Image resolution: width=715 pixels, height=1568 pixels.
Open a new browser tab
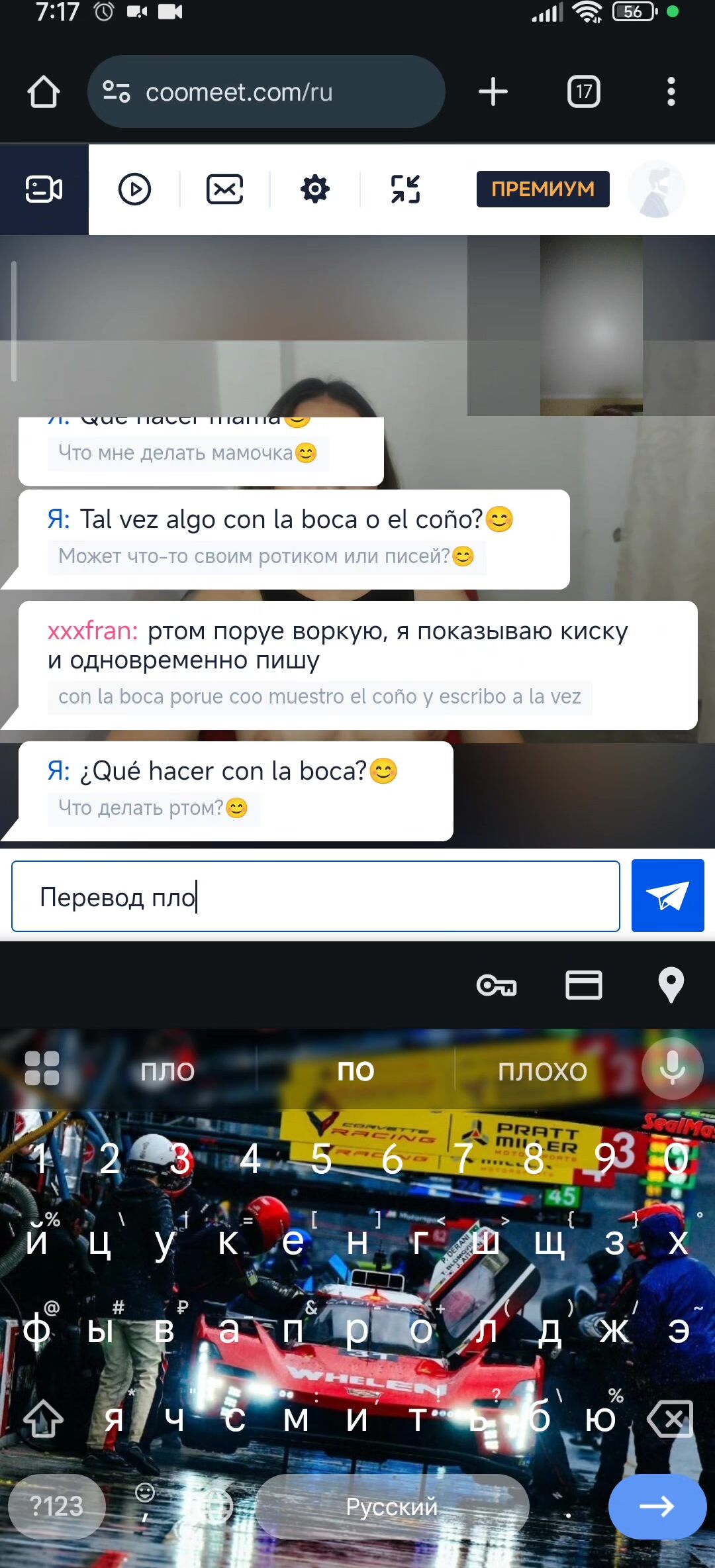pos(493,92)
